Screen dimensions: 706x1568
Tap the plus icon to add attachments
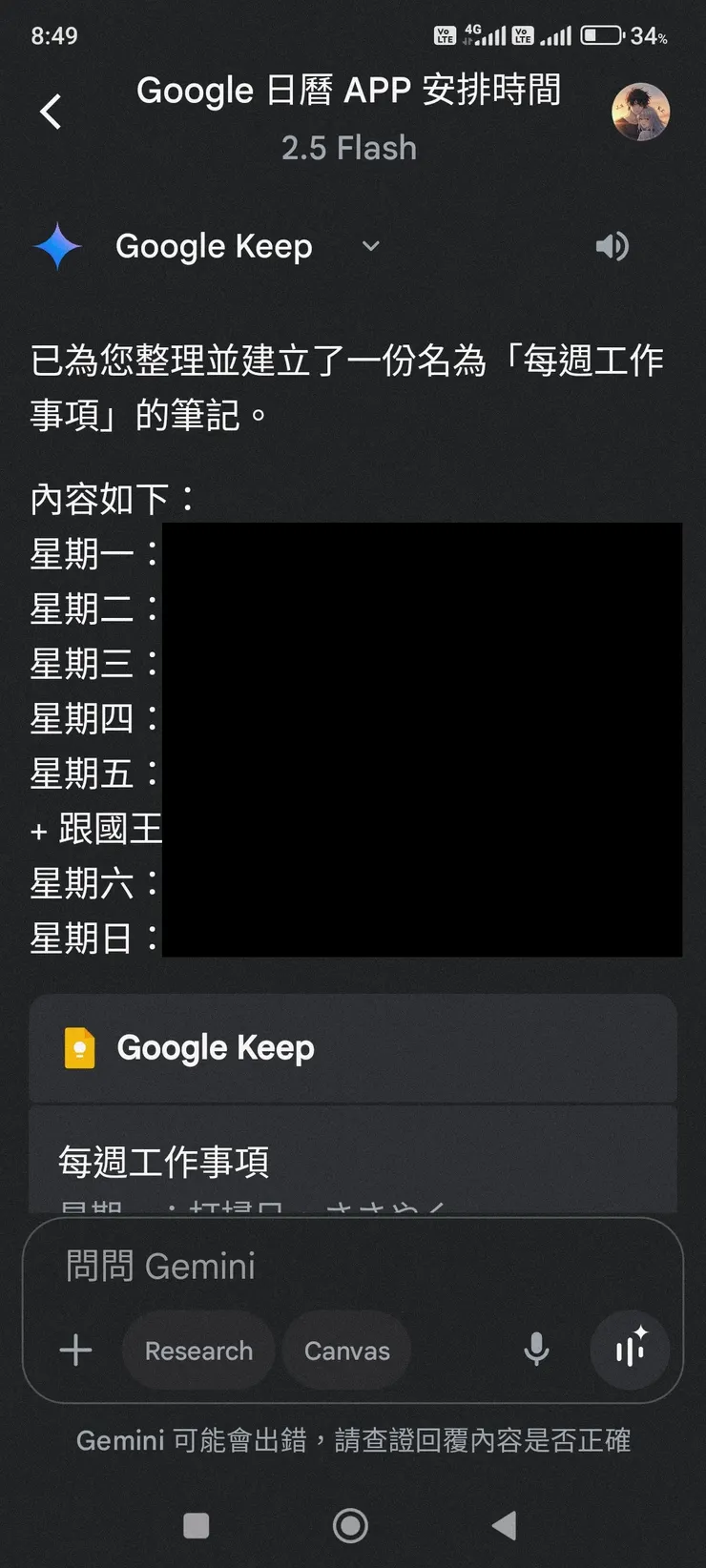coord(75,1349)
